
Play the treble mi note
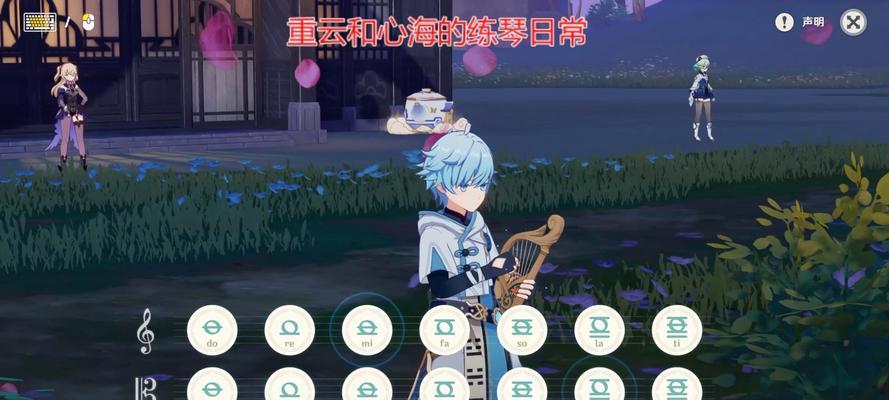click(x=367, y=330)
